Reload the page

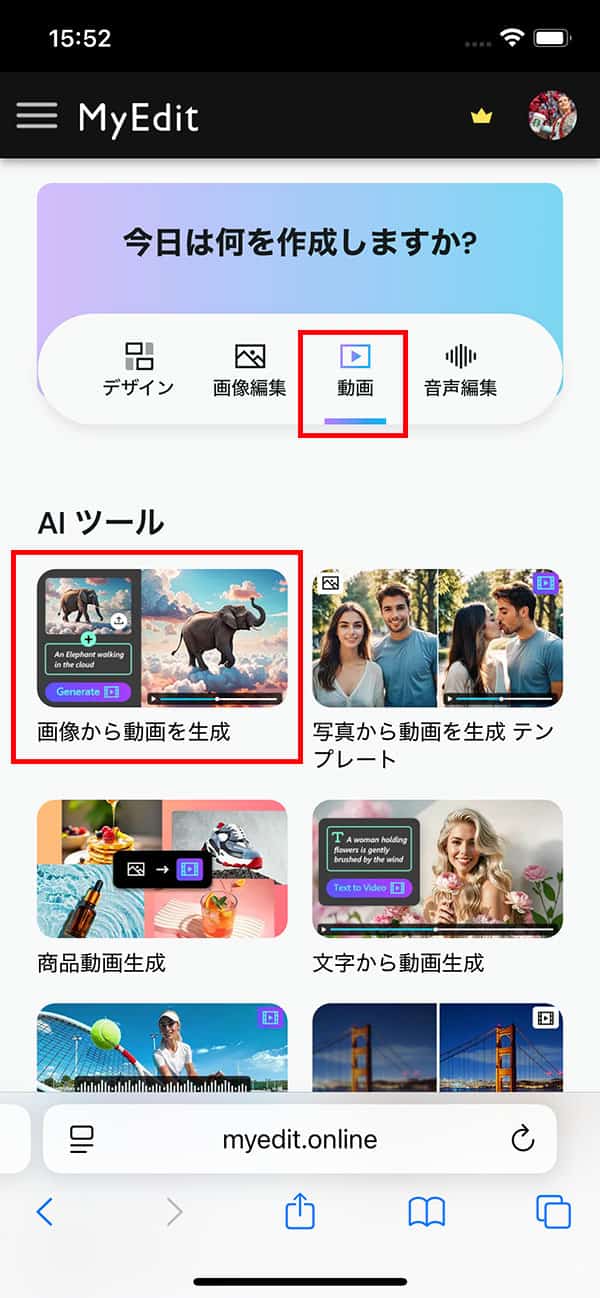pos(522,1139)
